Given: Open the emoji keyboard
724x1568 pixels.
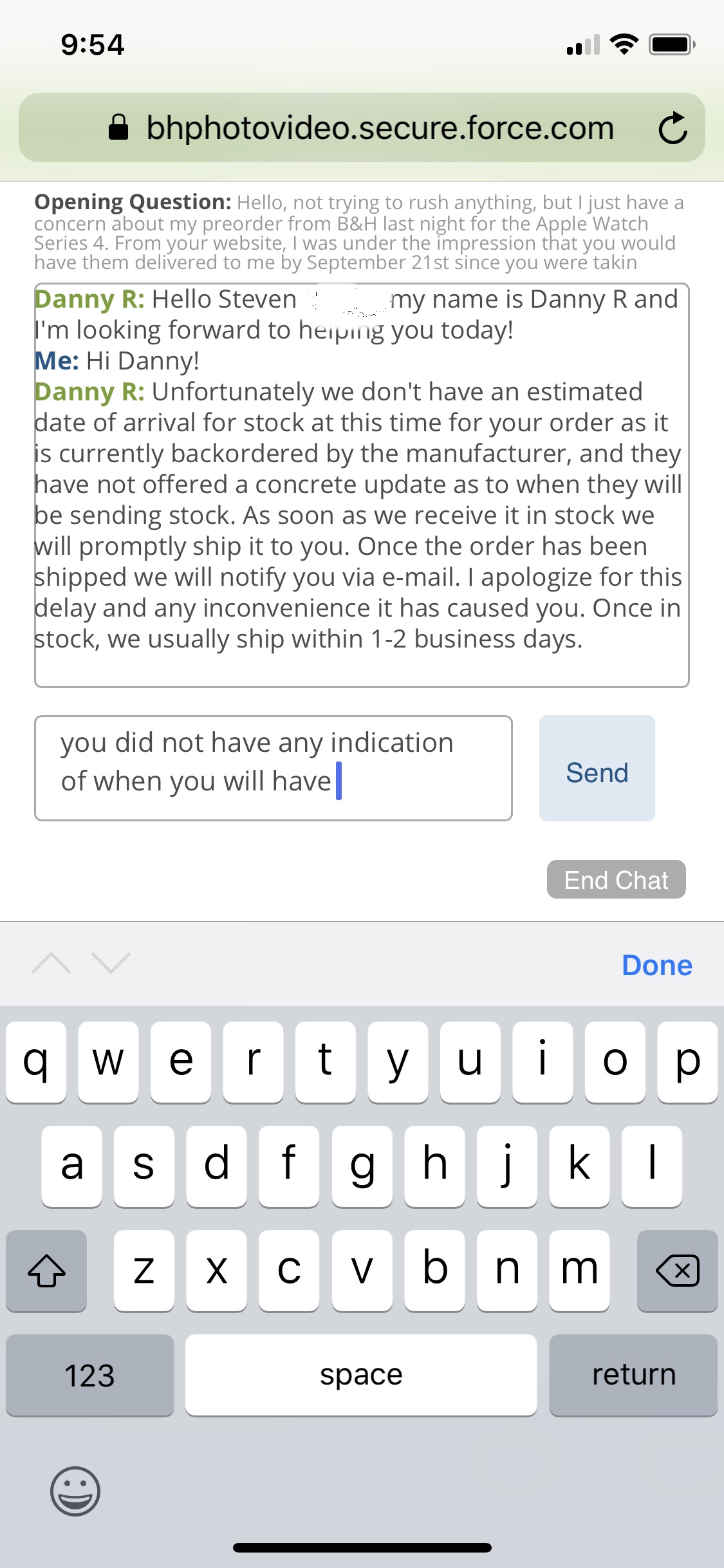Looking at the screenshot, I should coord(75,1491).
